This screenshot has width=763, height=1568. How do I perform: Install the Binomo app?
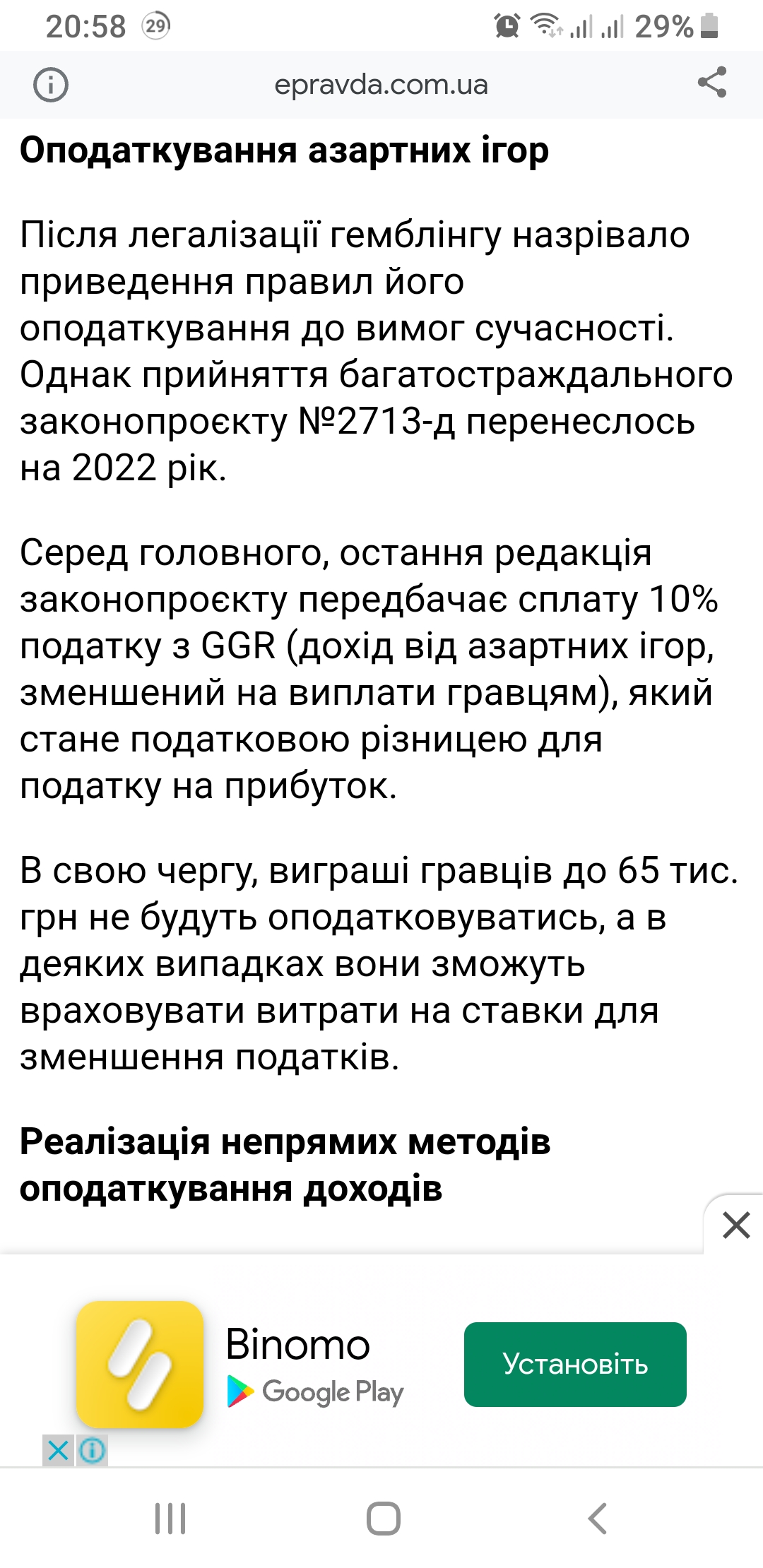pyautogui.click(x=575, y=1364)
